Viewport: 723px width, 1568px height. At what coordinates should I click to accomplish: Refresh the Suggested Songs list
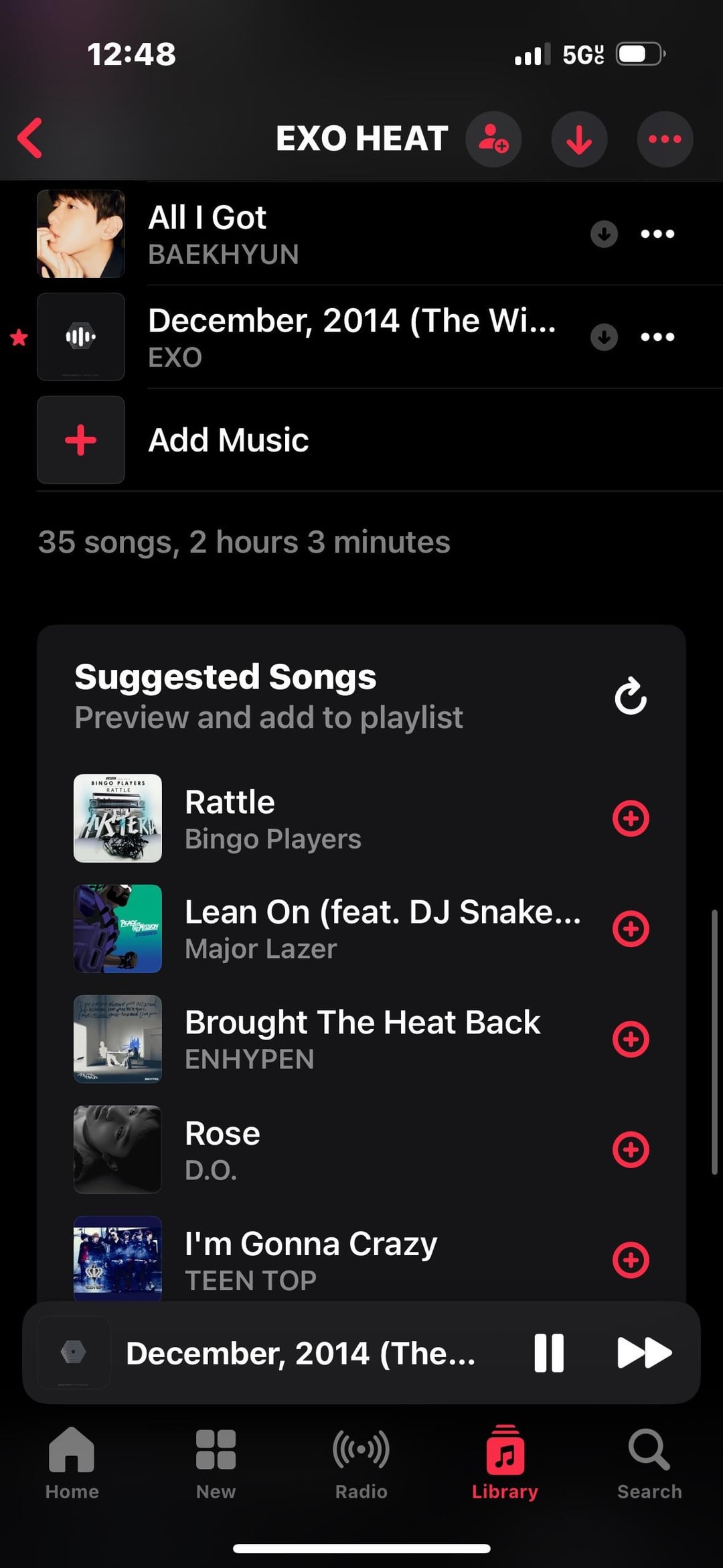click(631, 697)
